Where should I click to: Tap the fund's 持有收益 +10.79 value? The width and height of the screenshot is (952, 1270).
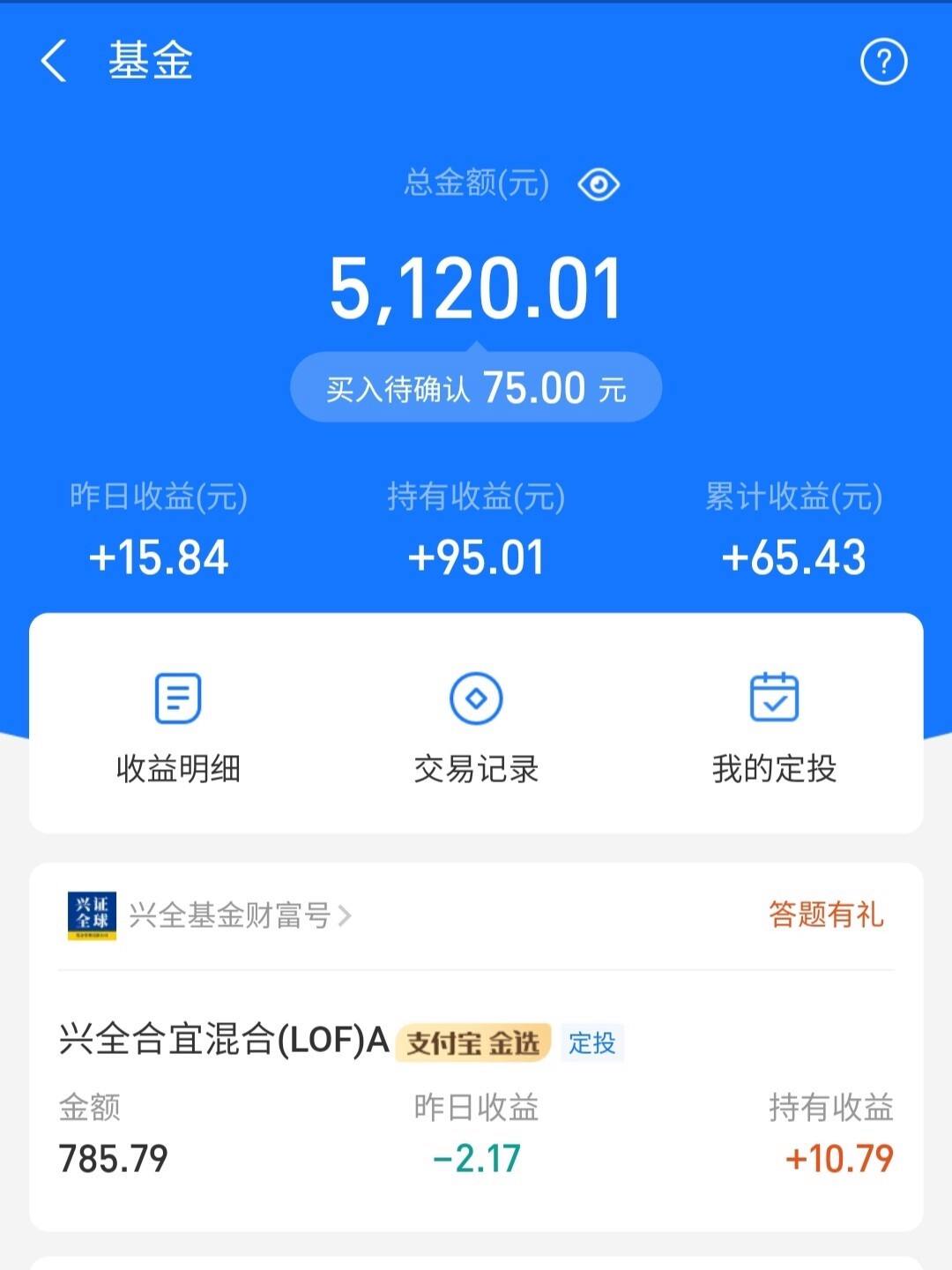837,1162
